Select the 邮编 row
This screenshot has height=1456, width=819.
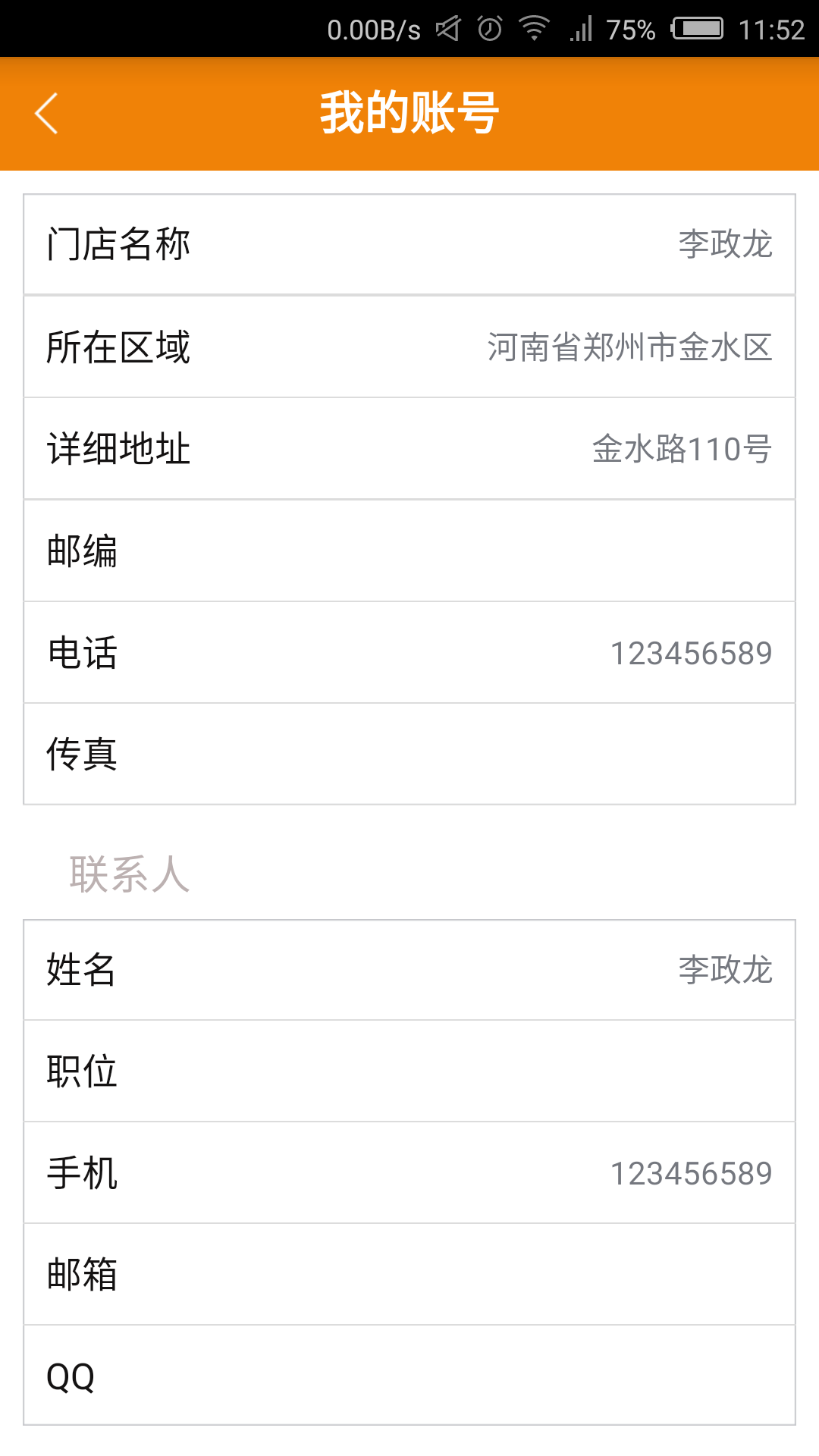coord(409,551)
